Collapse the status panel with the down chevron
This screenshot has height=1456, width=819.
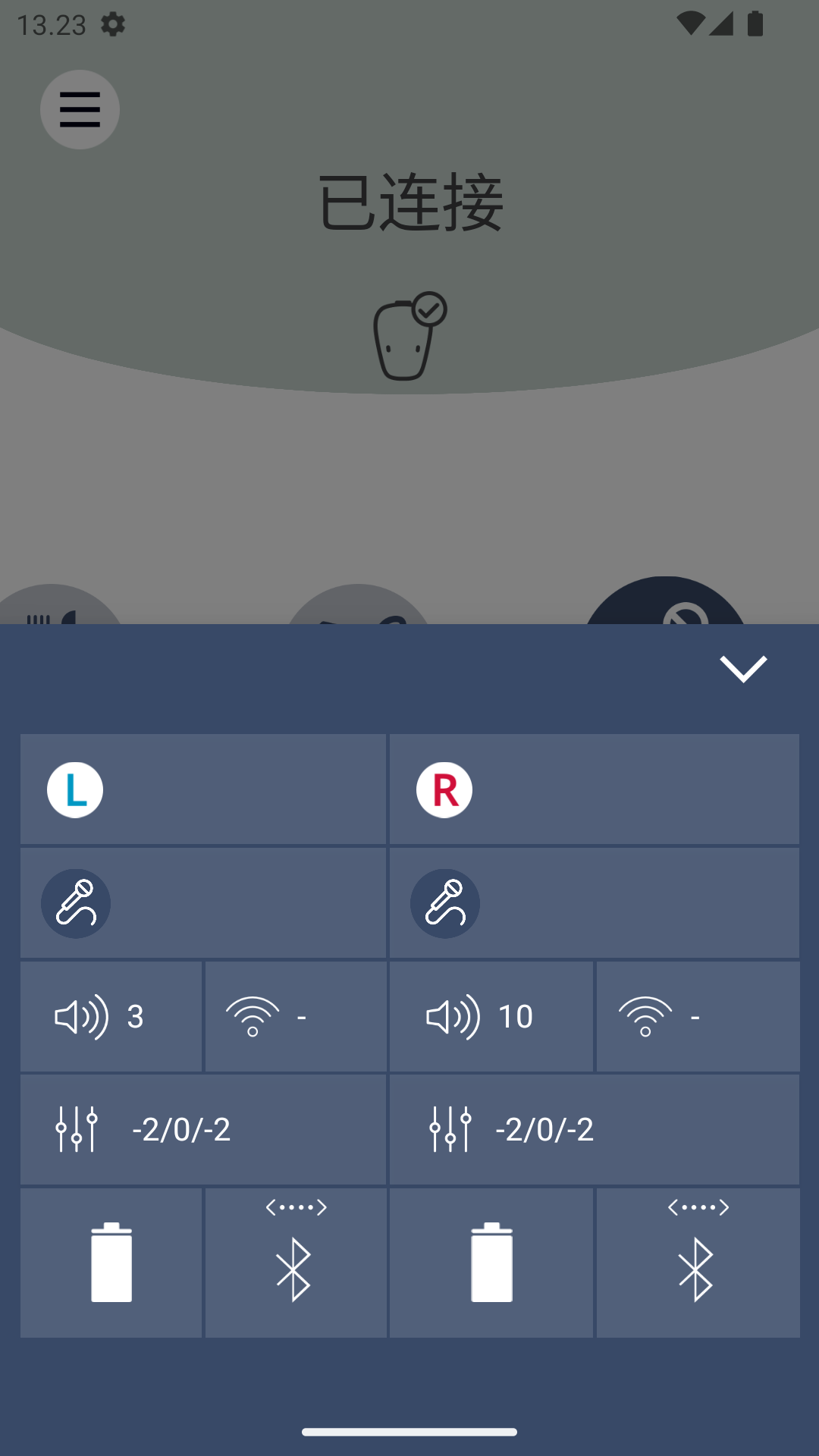[x=742, y=669]
